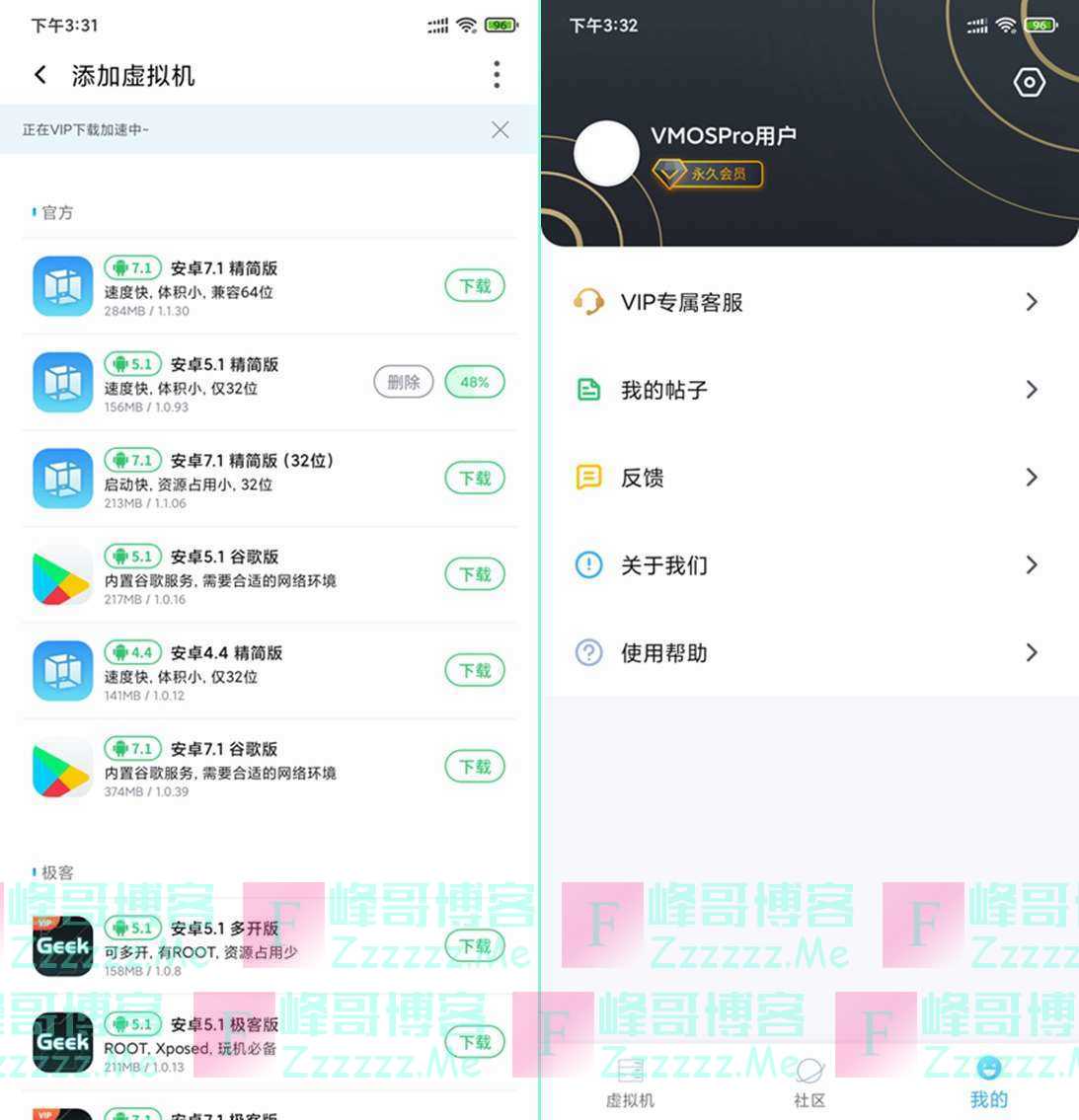Download the 安卓5.1 极客版 image
The width and height of the screenshot is (1079, 1120).
(x=475, y=1041)
